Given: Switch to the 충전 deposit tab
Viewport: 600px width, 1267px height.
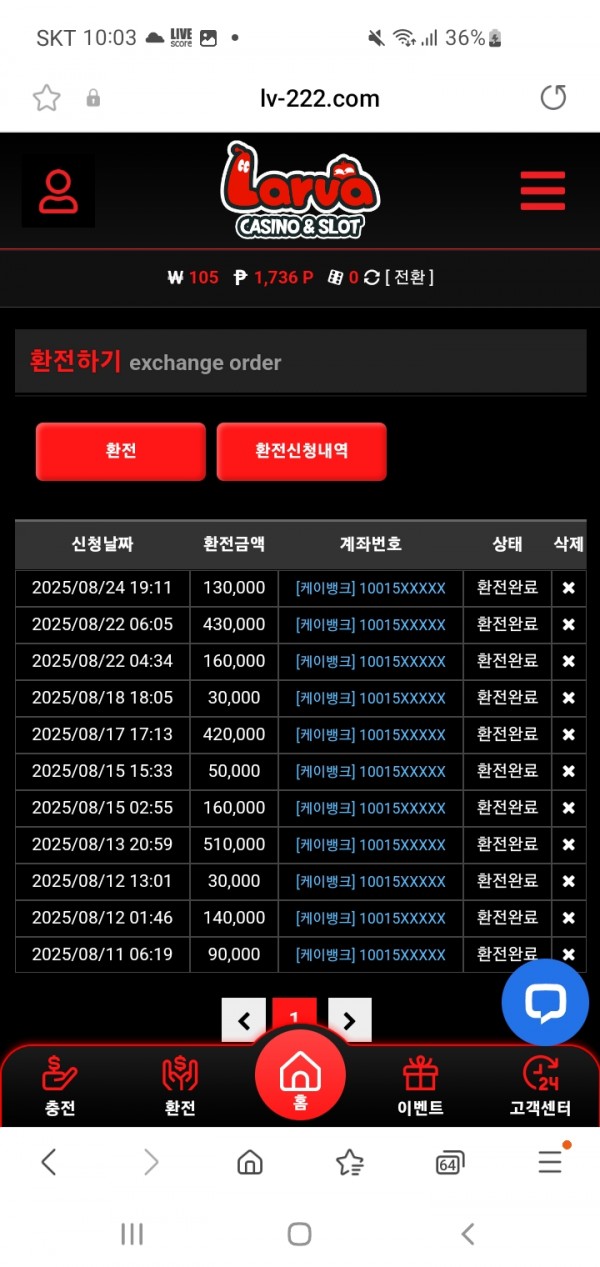Looking at the screenshot, I should pos(60,1087).
